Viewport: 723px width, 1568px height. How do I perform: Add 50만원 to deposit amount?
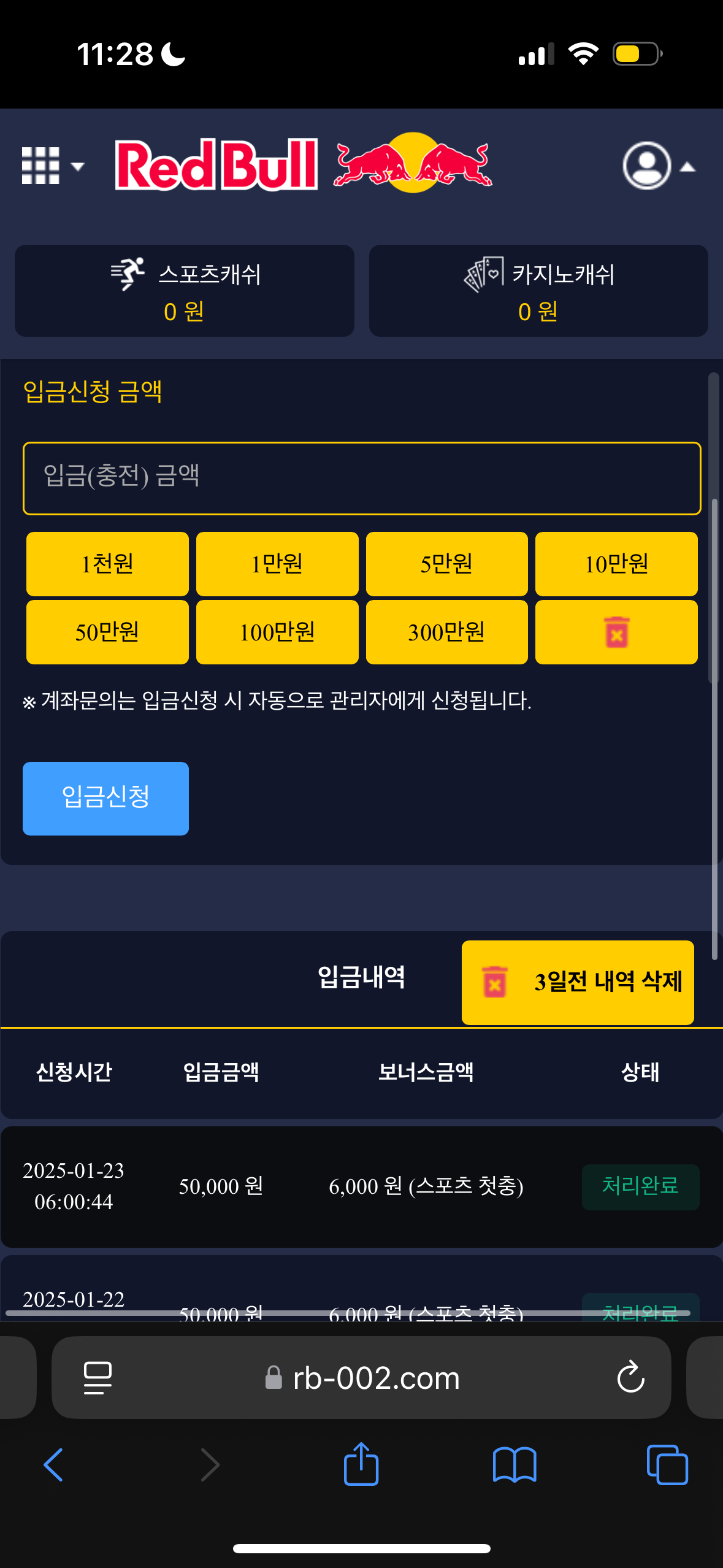(107, 632)
